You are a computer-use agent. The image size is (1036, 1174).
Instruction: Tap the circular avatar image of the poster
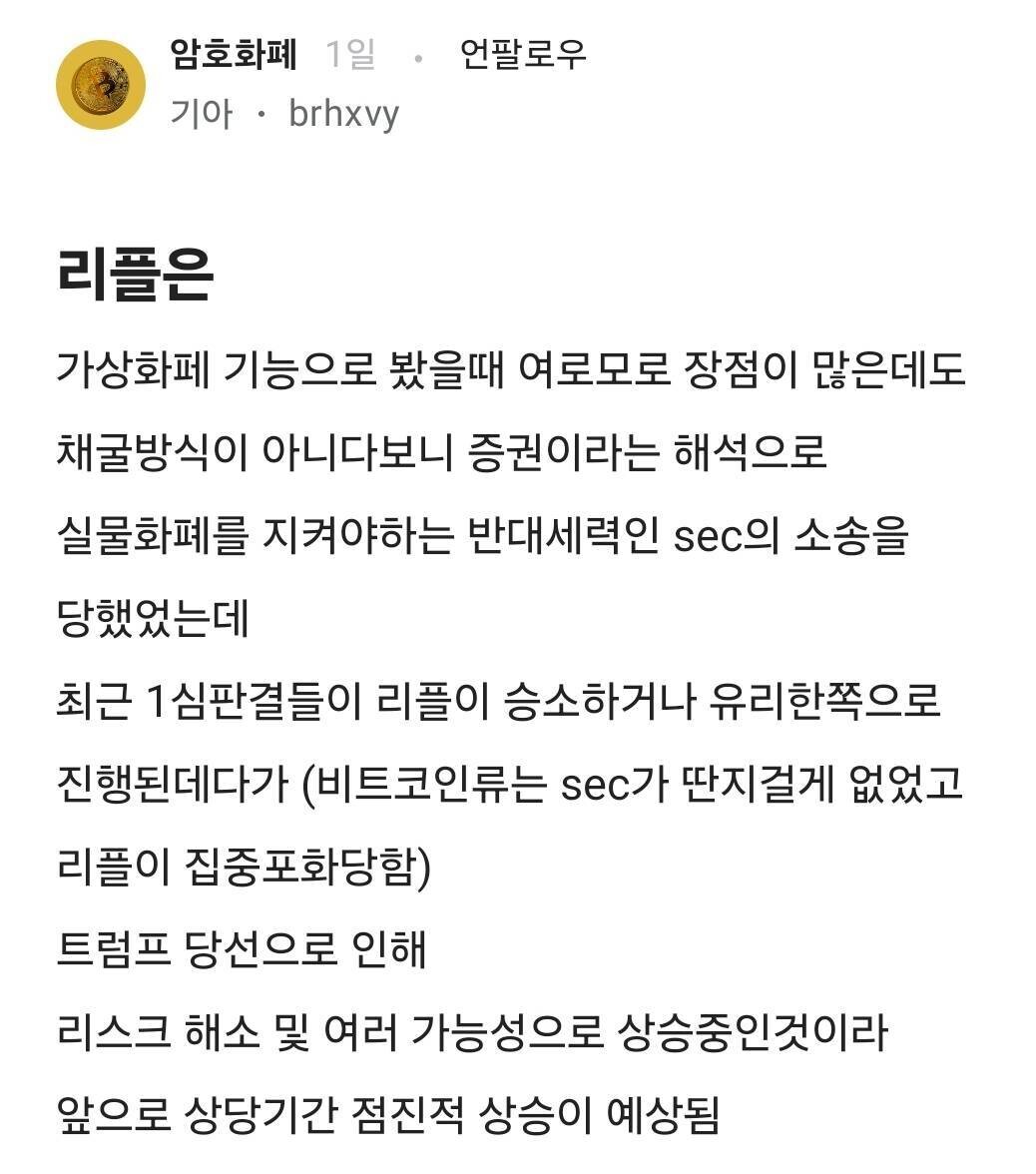click(x=103, y=85)
